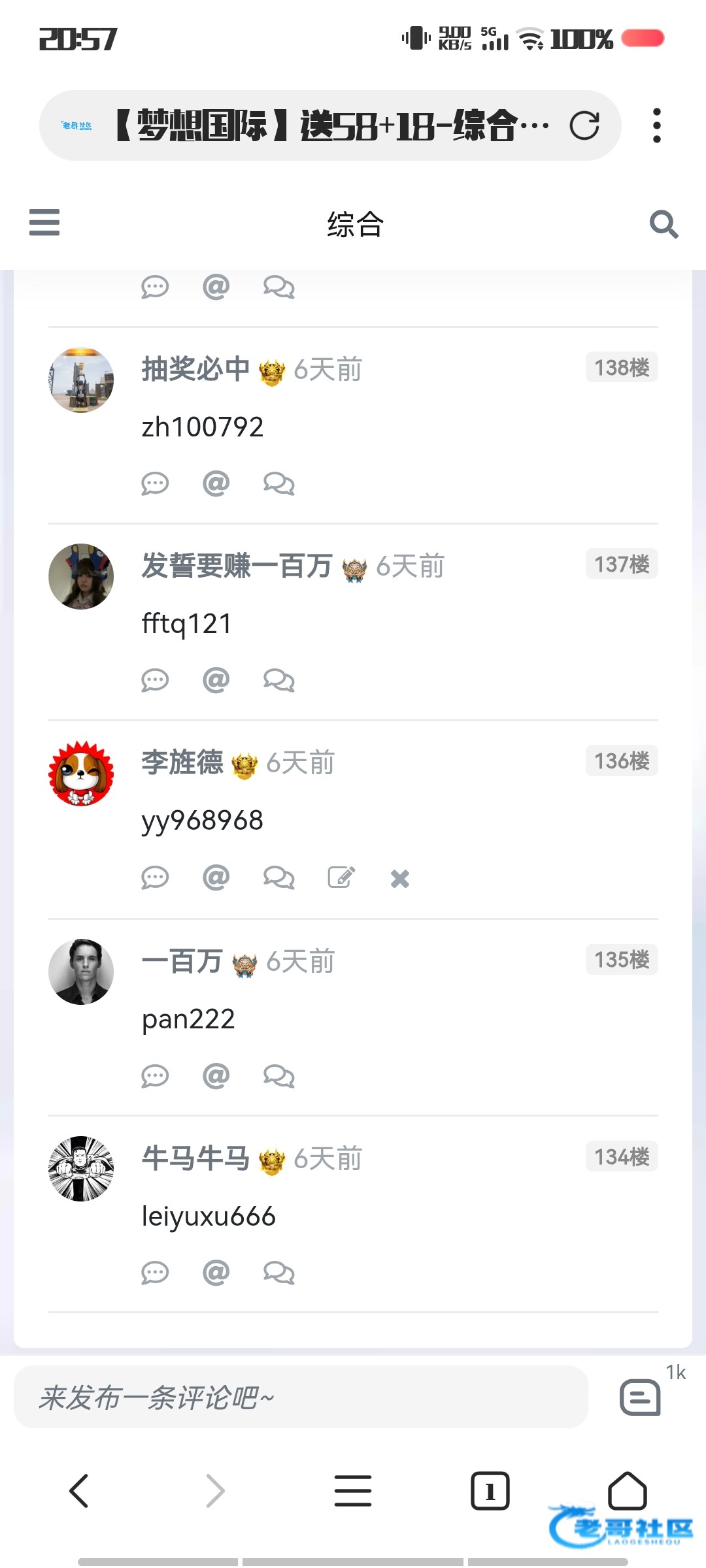Open the comment list icon showing 1k

click(640, 1397)
